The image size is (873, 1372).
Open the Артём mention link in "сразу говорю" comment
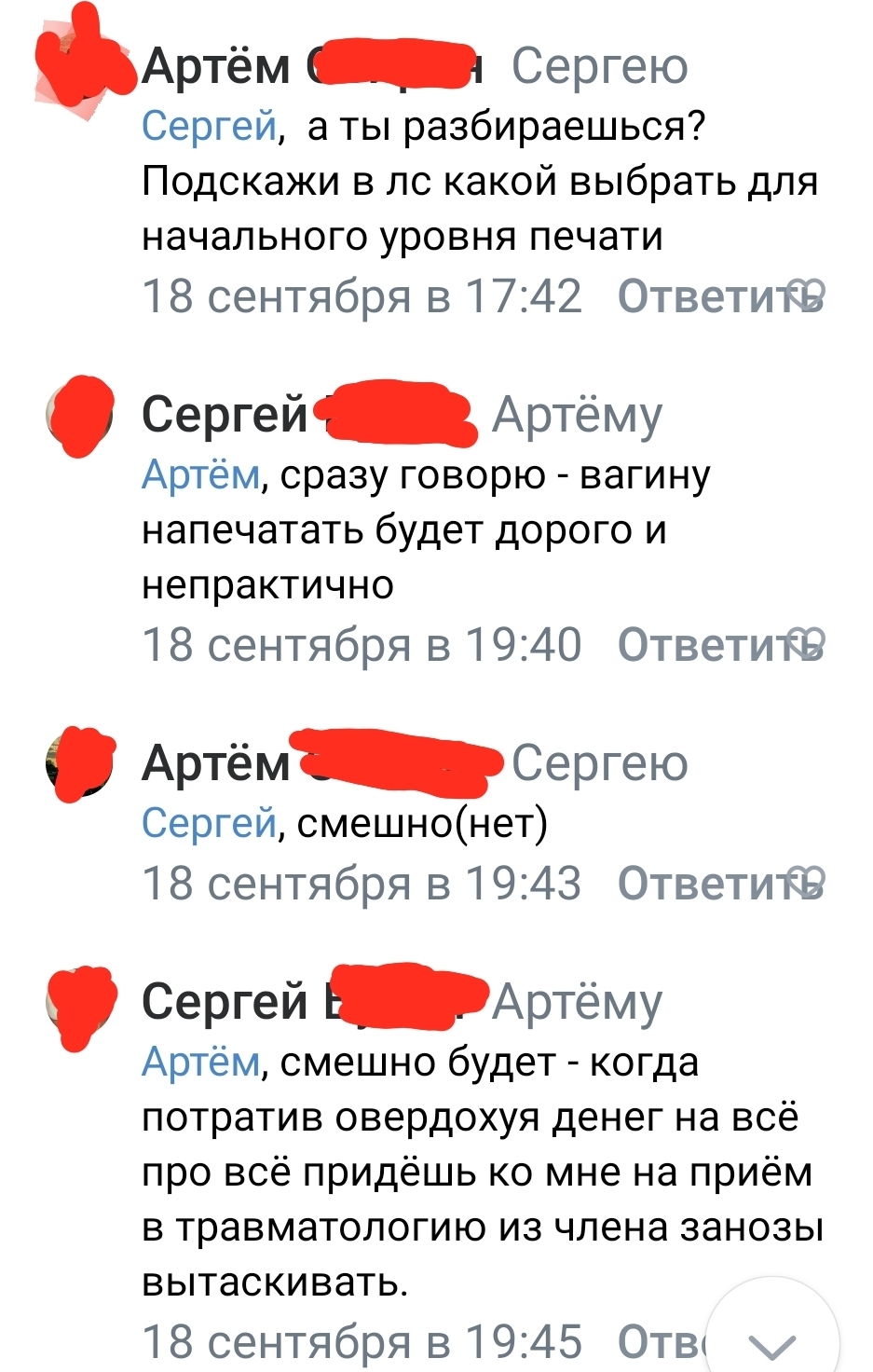pos(200,475)
